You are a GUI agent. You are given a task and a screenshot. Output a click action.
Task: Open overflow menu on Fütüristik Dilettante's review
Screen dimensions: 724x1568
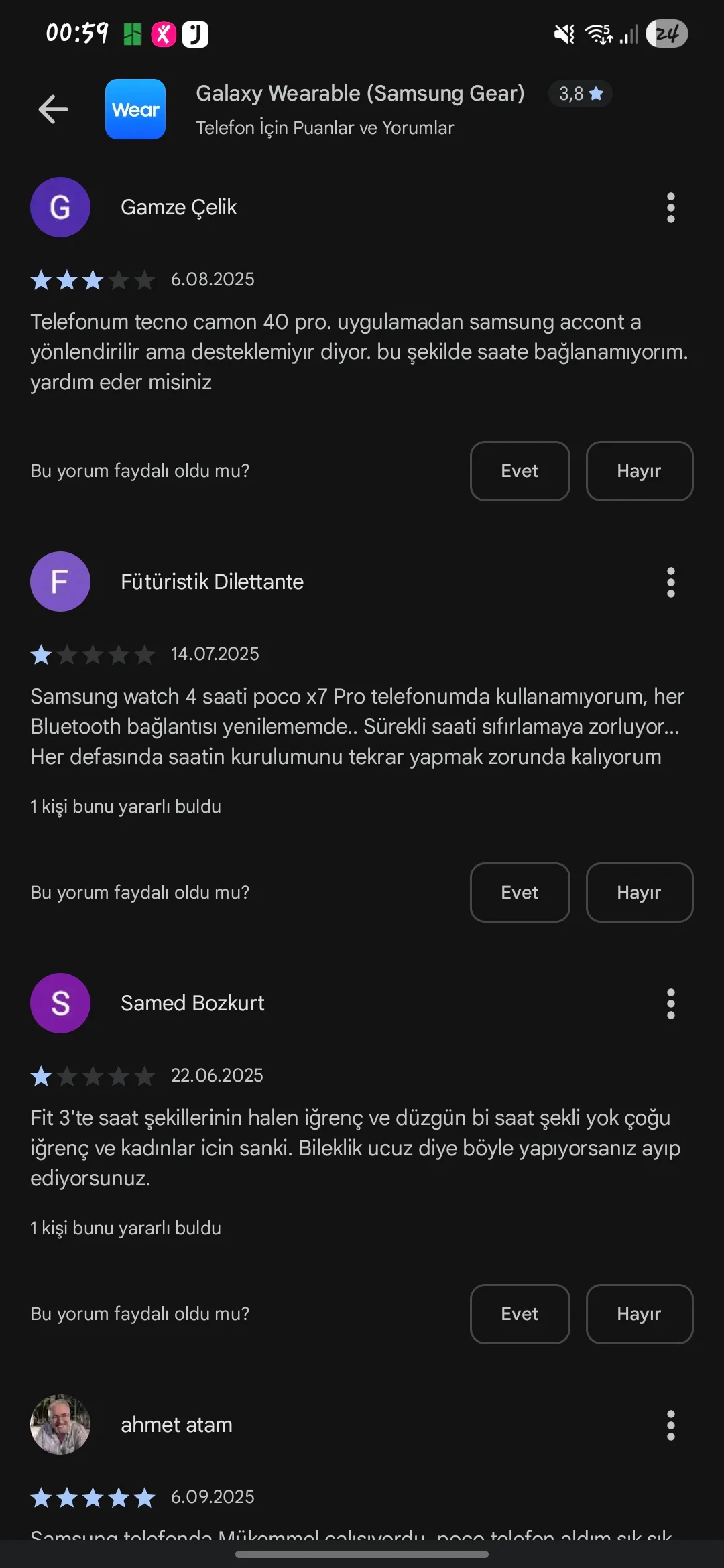[670, 582]
